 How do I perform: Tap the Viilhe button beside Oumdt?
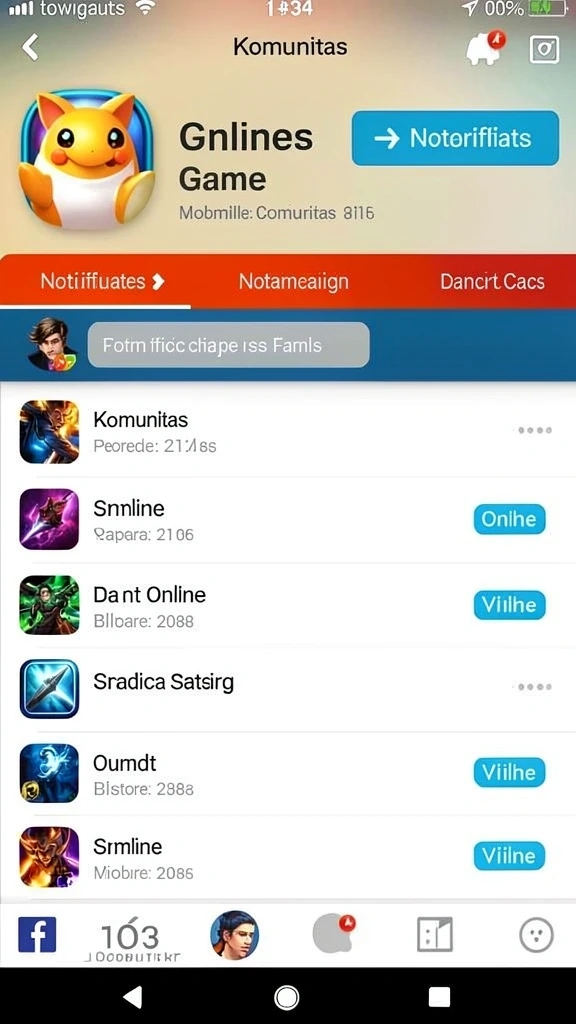tap(509, 773)
